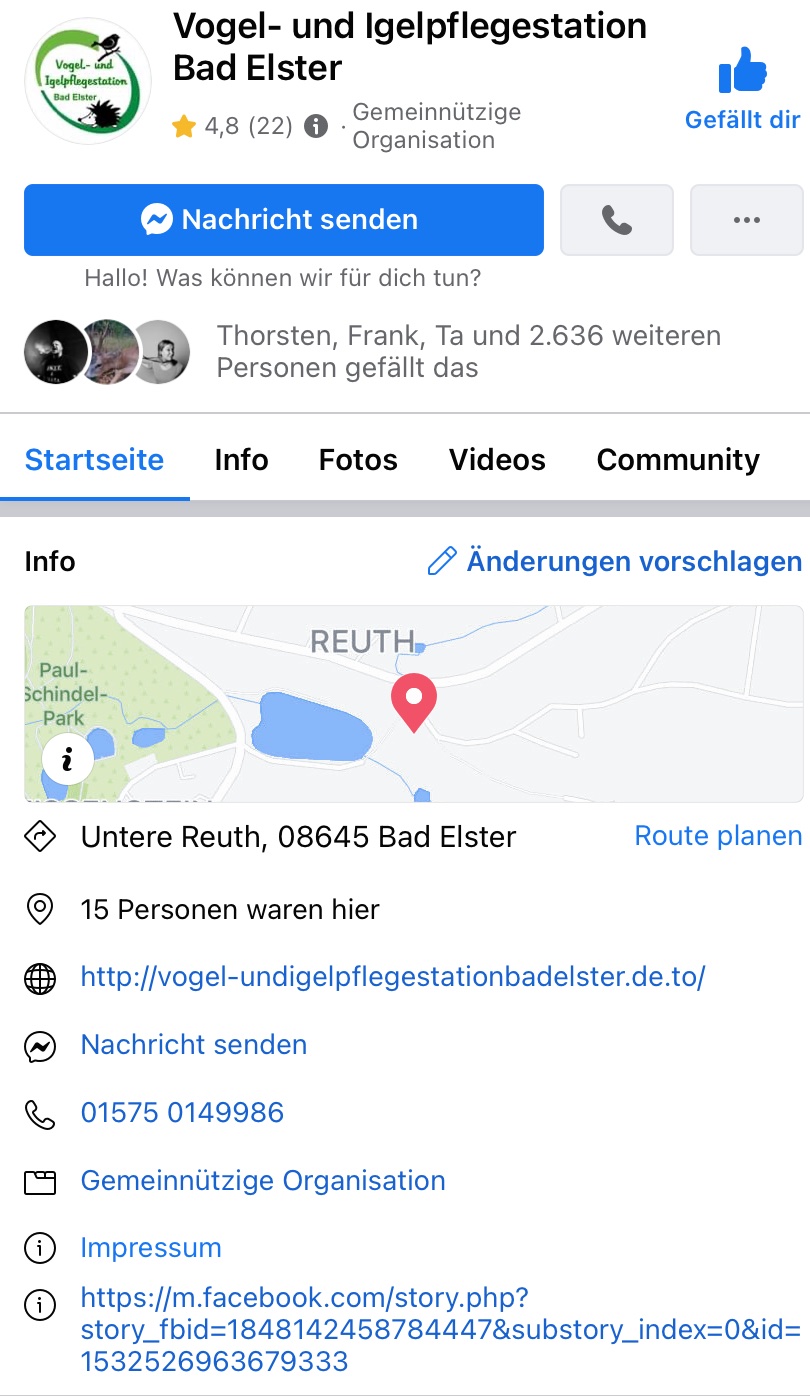Open the vogel-undigelpflegestationbadelster website link
Screen dimensions: 810x1396
tap(393, 977)
